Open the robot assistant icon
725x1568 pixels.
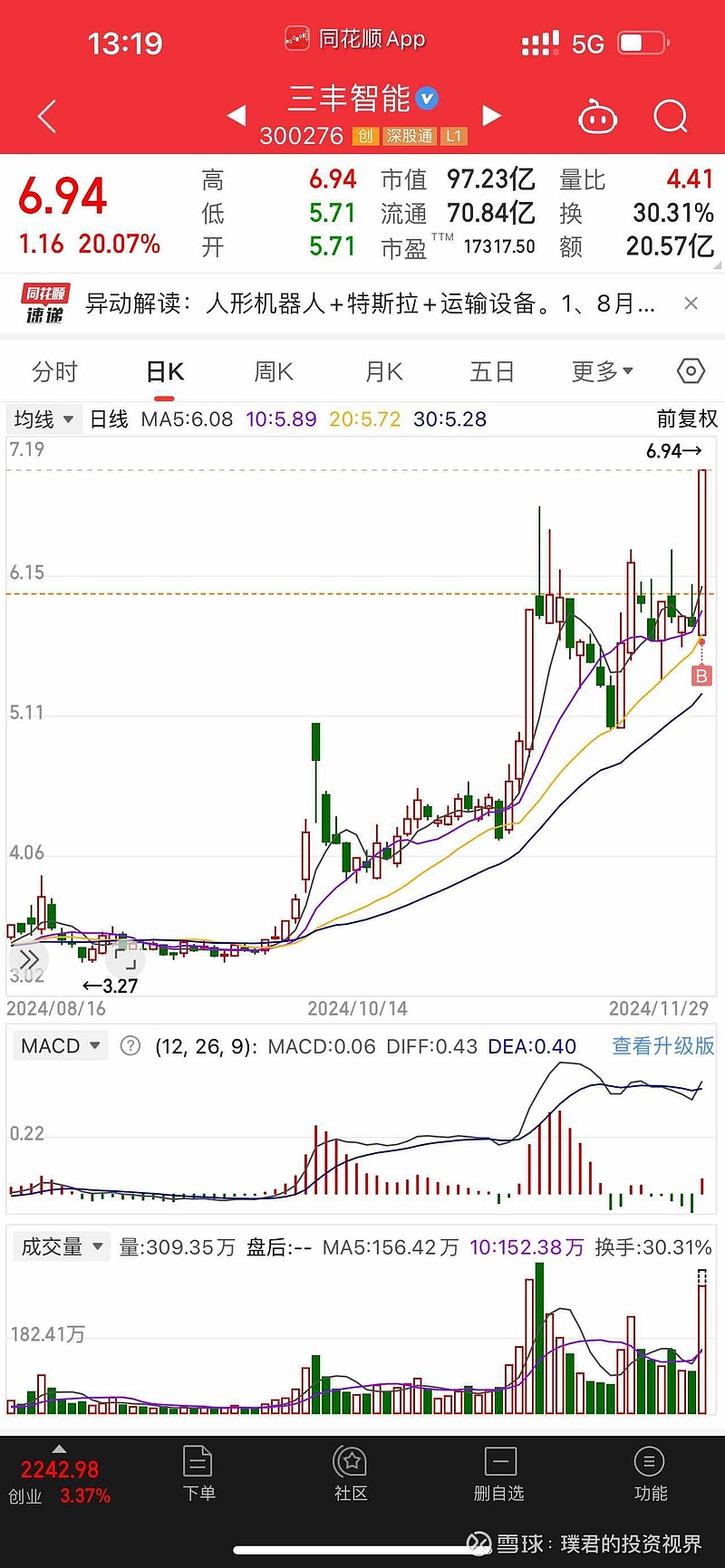[x=597, y=118]
